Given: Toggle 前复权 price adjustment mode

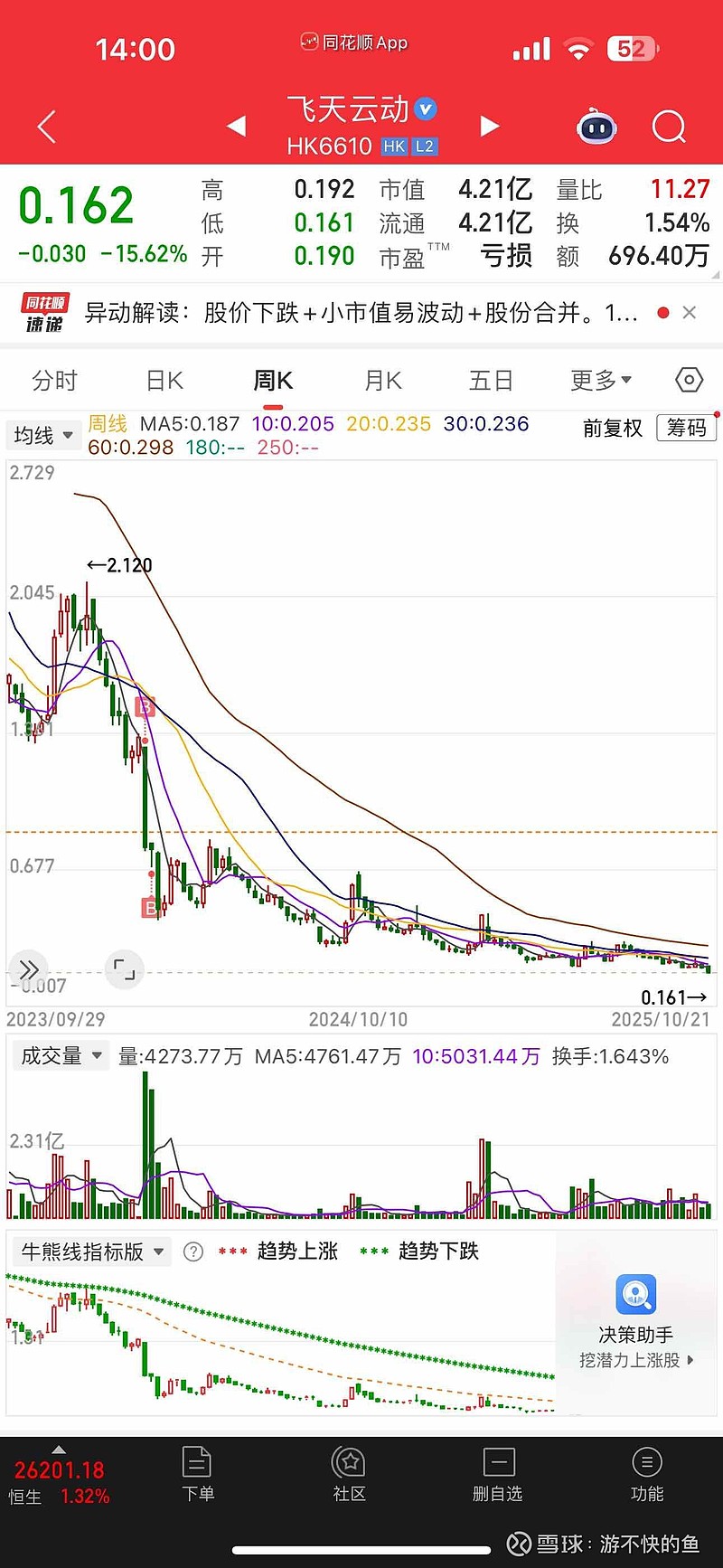Looking at the screenshot, I should pyautogui.click(x=612, y=429).
